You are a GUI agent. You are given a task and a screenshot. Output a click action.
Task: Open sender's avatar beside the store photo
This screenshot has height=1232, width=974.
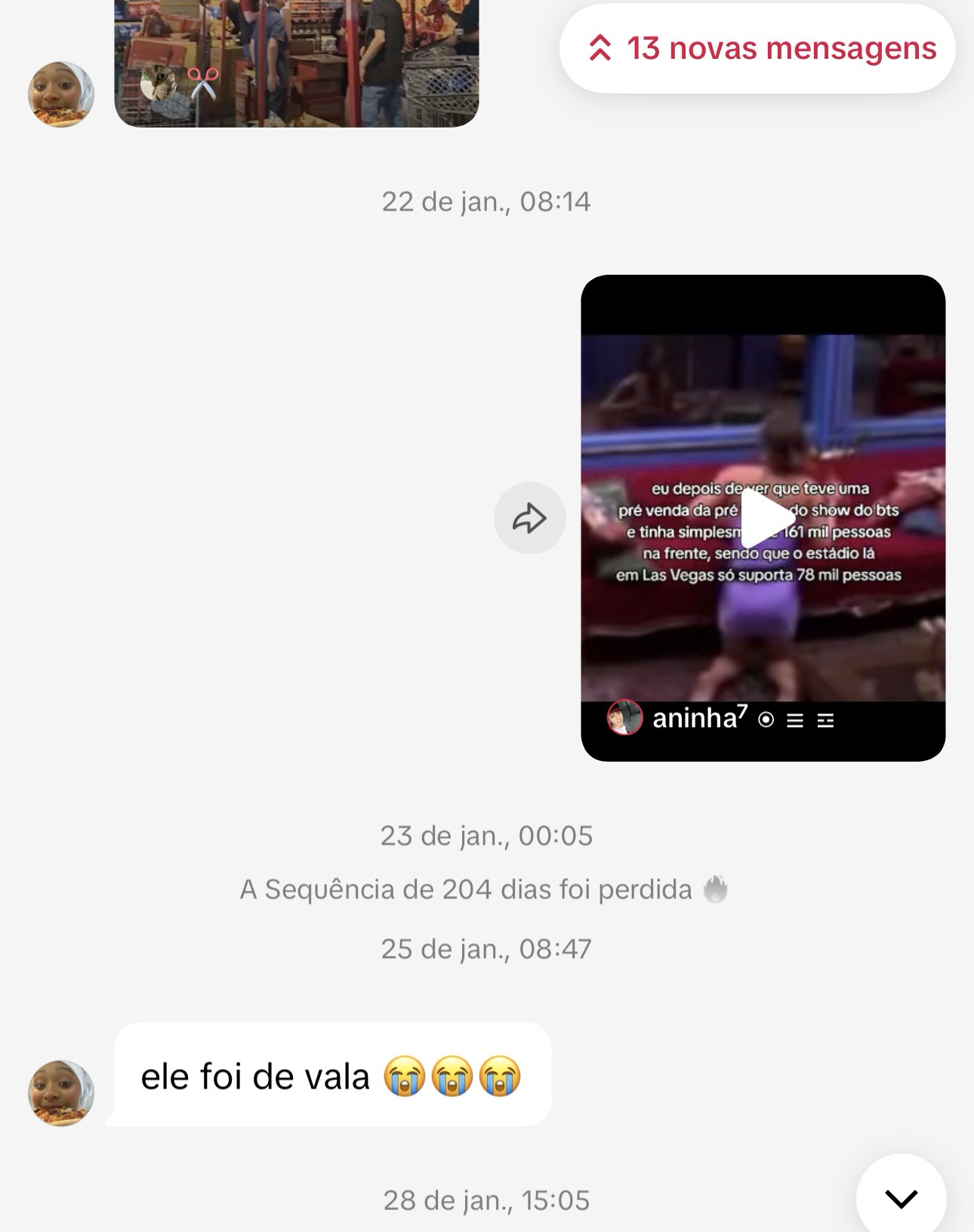(x=61, y=94)
